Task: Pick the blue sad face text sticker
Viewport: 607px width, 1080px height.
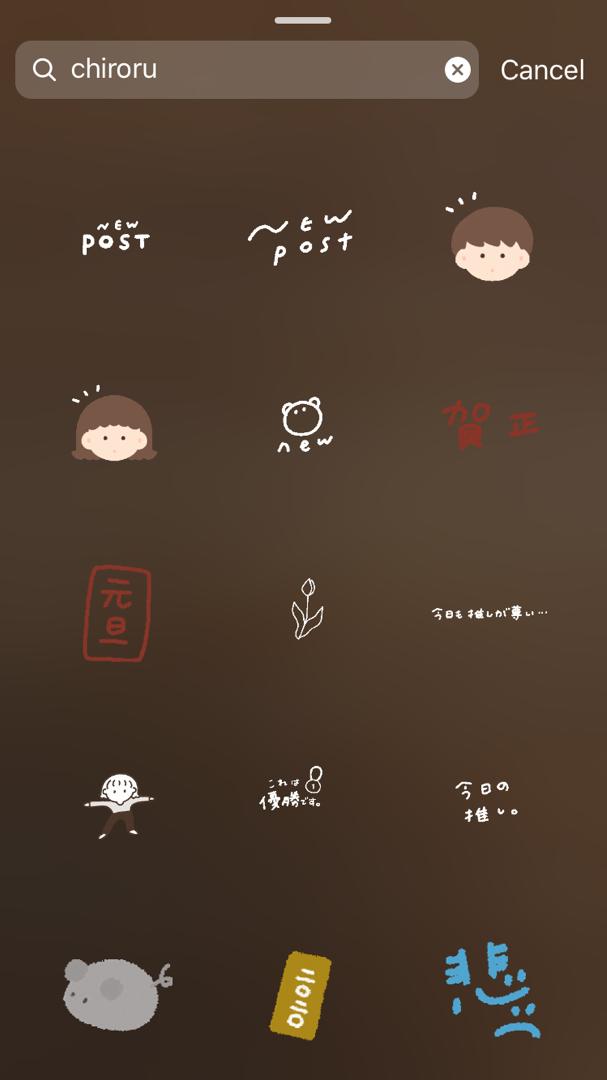Action: [492, 988]
